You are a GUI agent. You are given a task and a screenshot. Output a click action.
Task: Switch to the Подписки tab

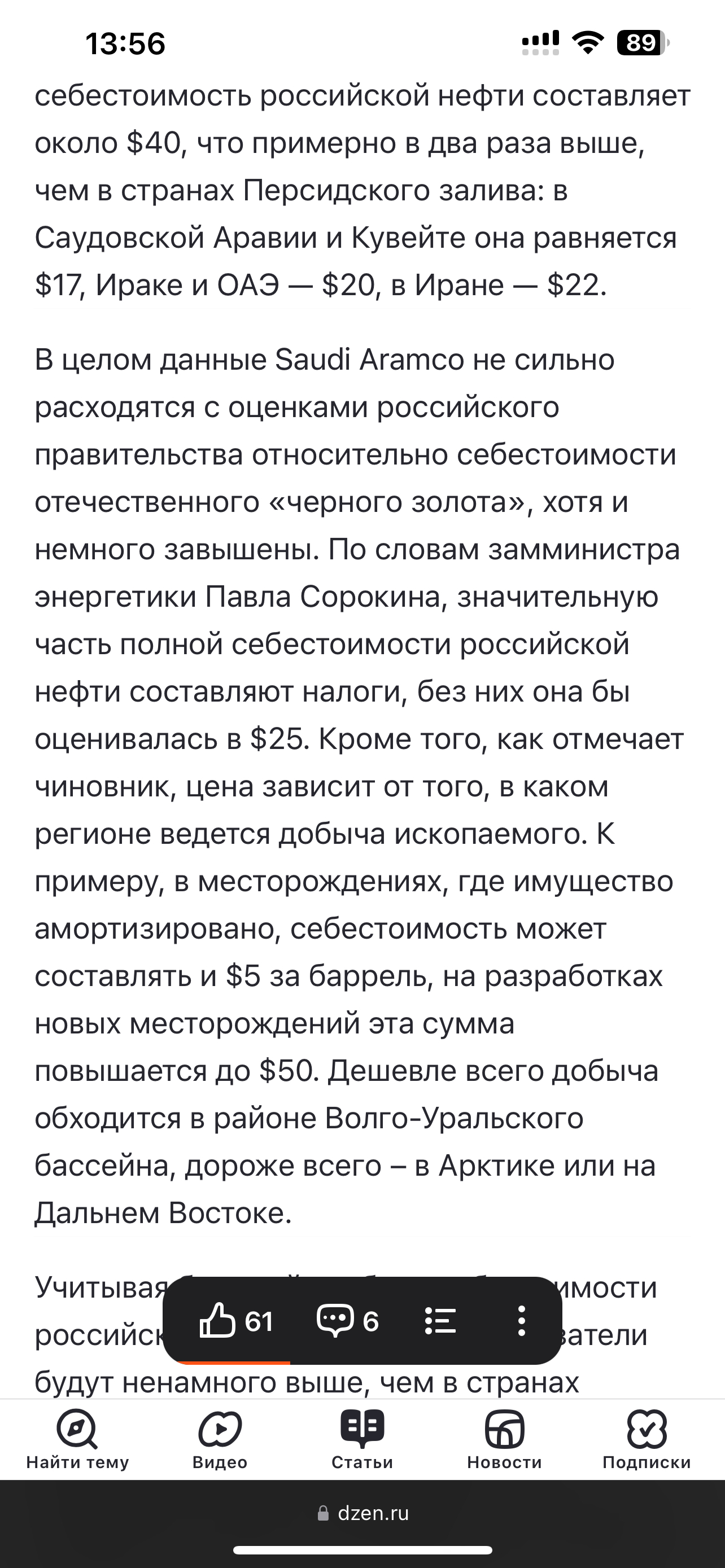tap(647, 1439)
